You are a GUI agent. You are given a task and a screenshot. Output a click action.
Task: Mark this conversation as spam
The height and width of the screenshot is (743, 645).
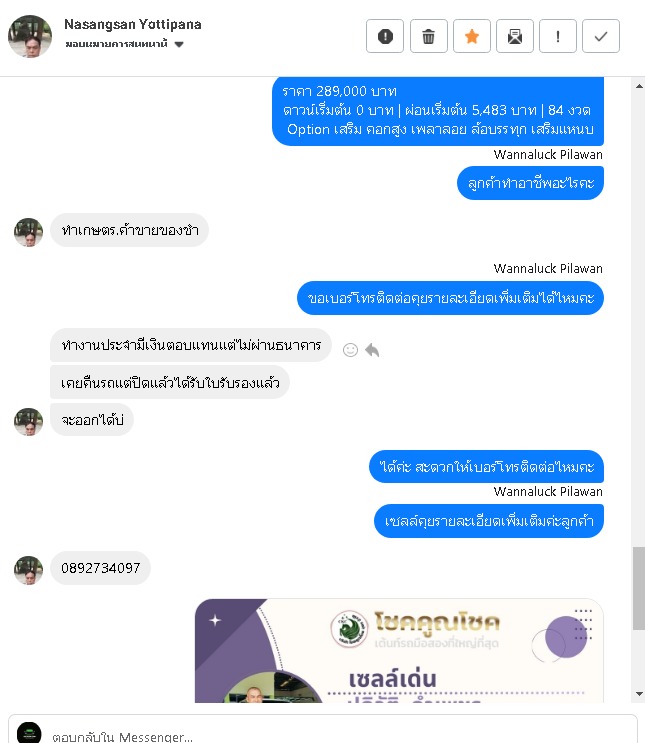click(385, 36)
